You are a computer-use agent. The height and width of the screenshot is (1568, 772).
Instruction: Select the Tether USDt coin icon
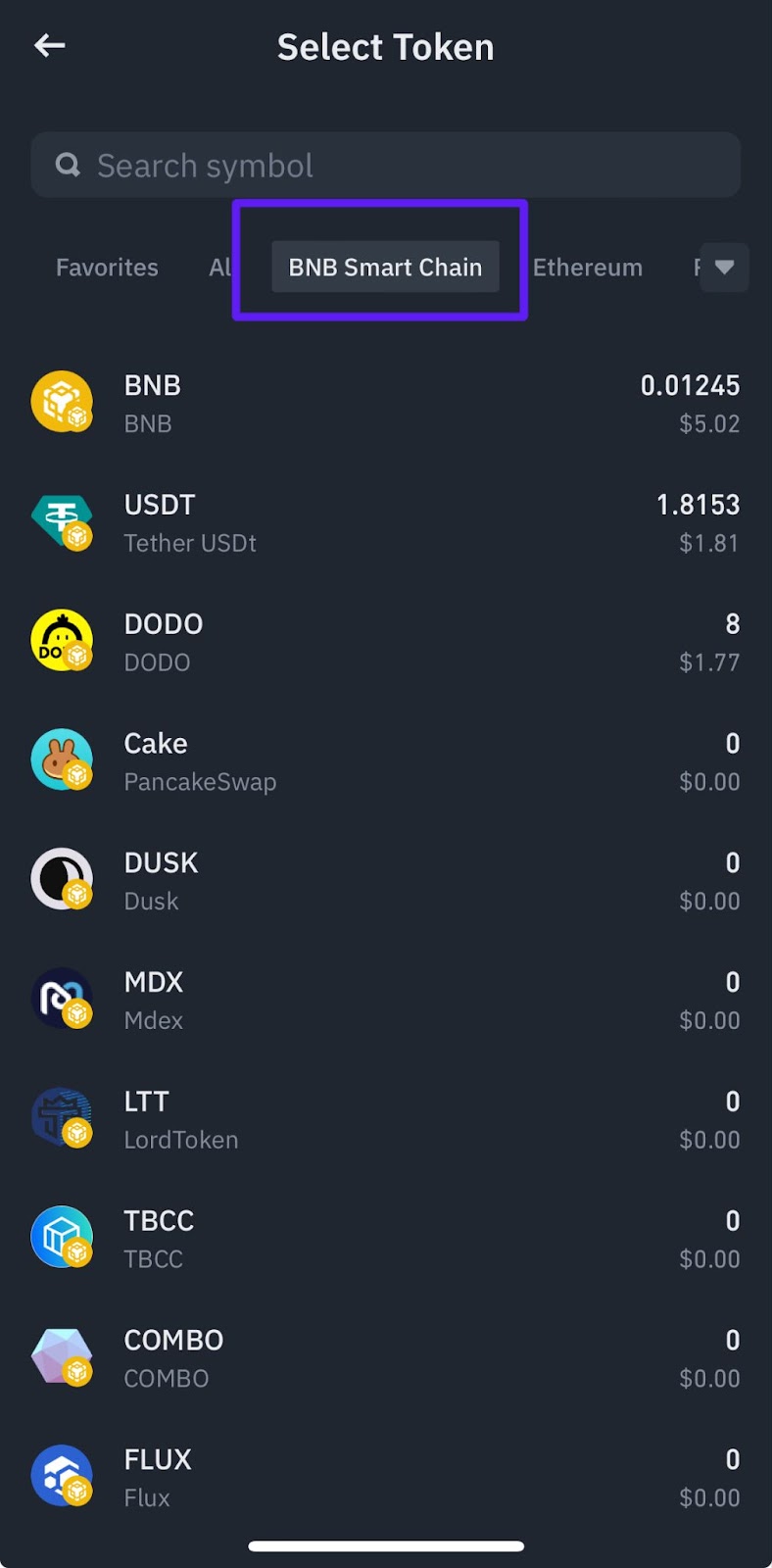[x=62, y=521]
